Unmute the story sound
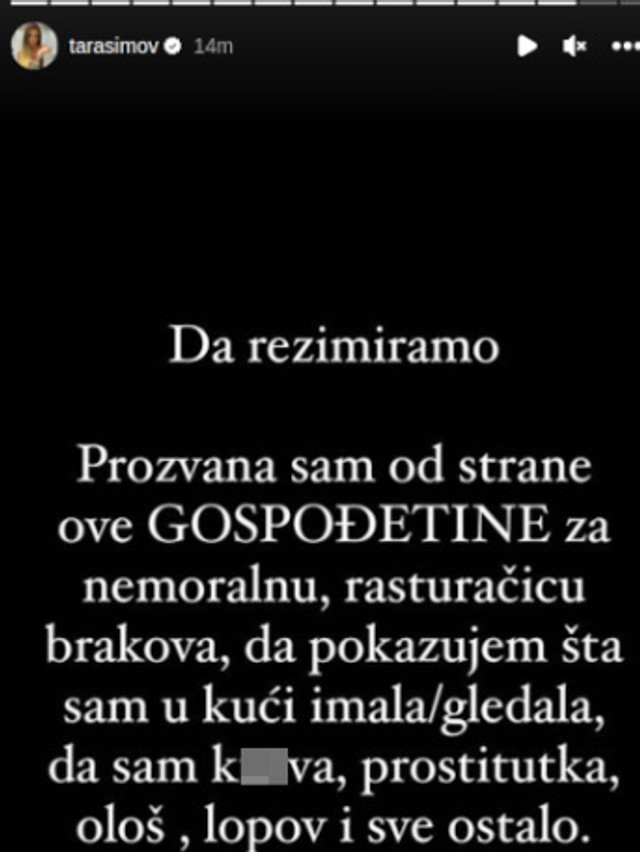Screen dimensions: 640x852 pos(574,46)
